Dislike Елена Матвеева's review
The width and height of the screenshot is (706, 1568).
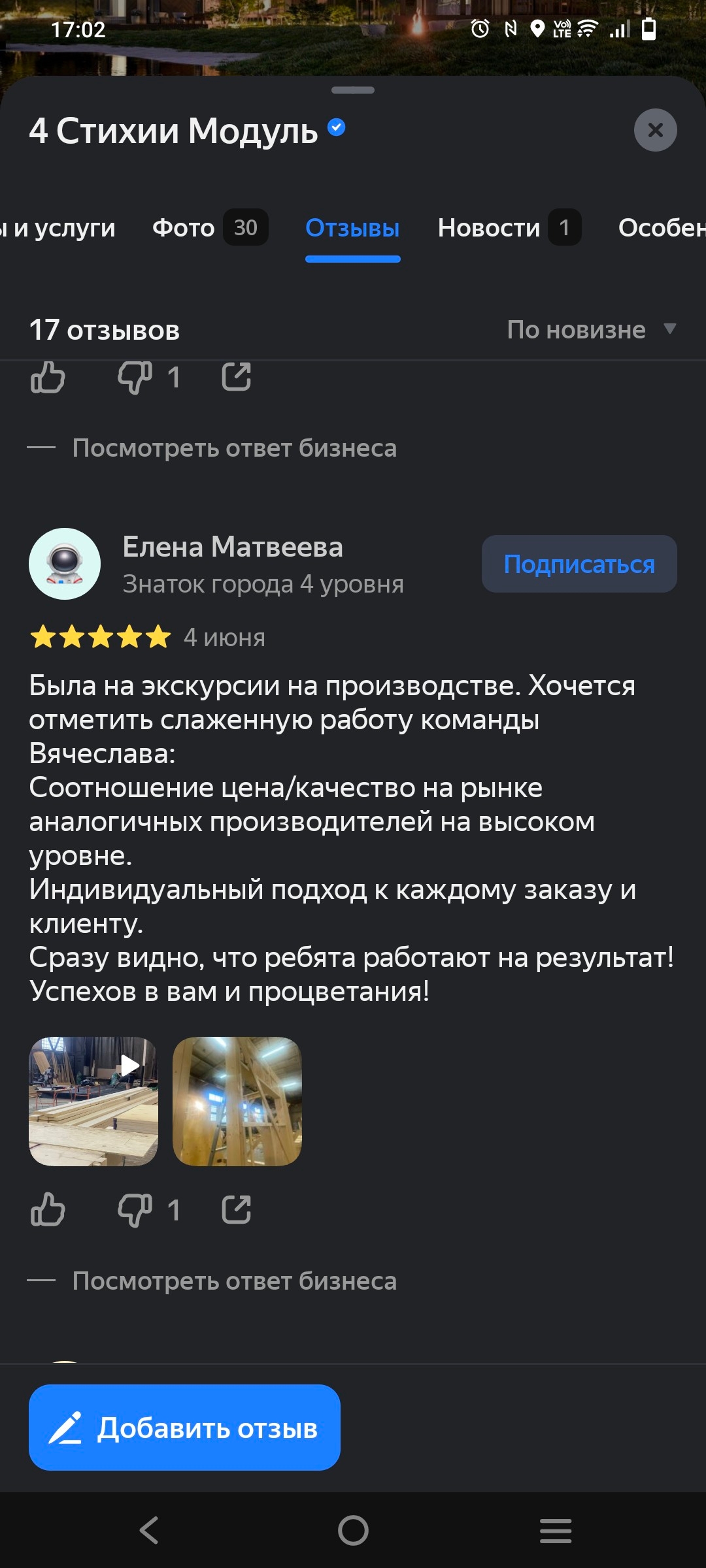point(135,1209)
